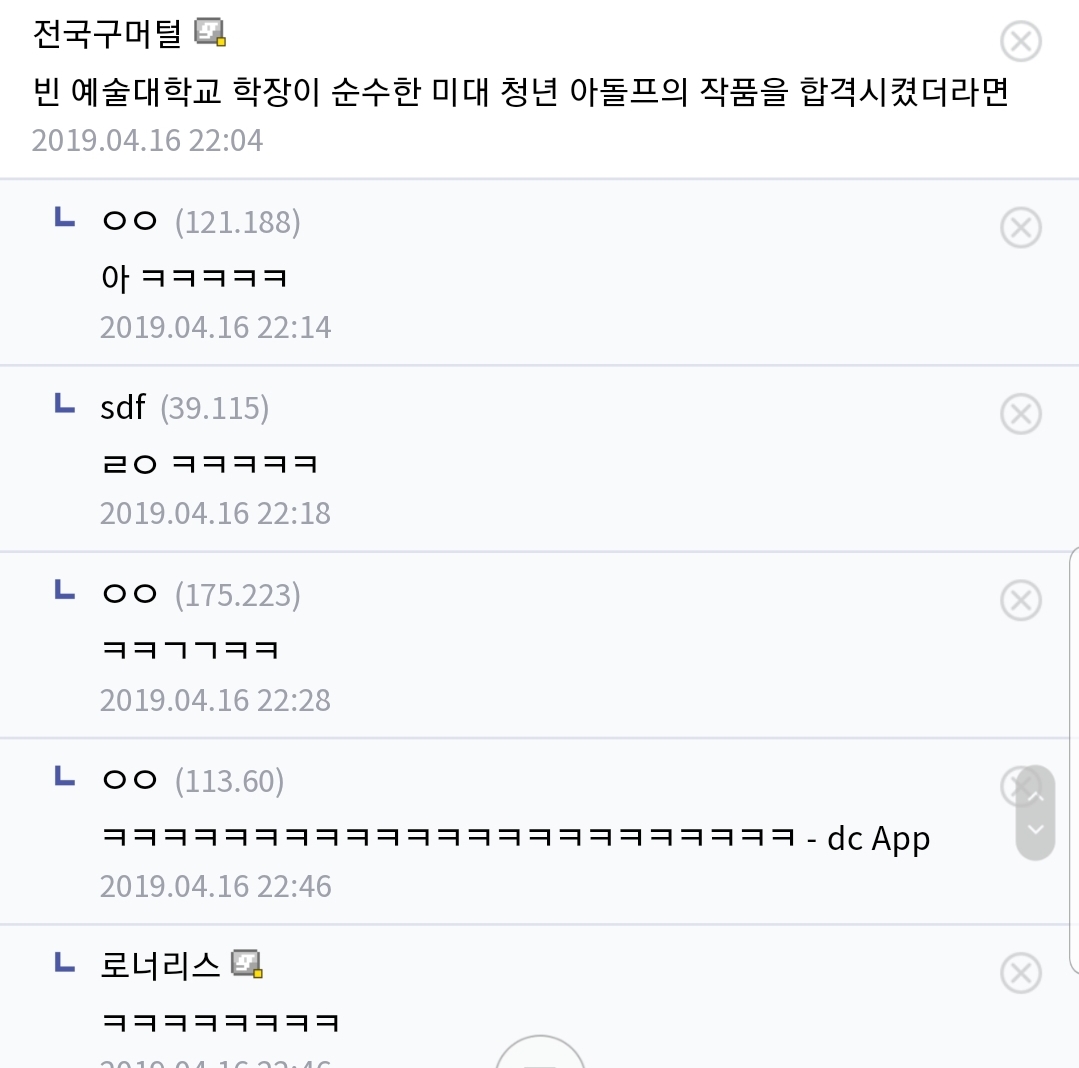Remove the reply from sdf
The width and height of the screenshot is (1079, 1068).
[x=1021, y=414]
